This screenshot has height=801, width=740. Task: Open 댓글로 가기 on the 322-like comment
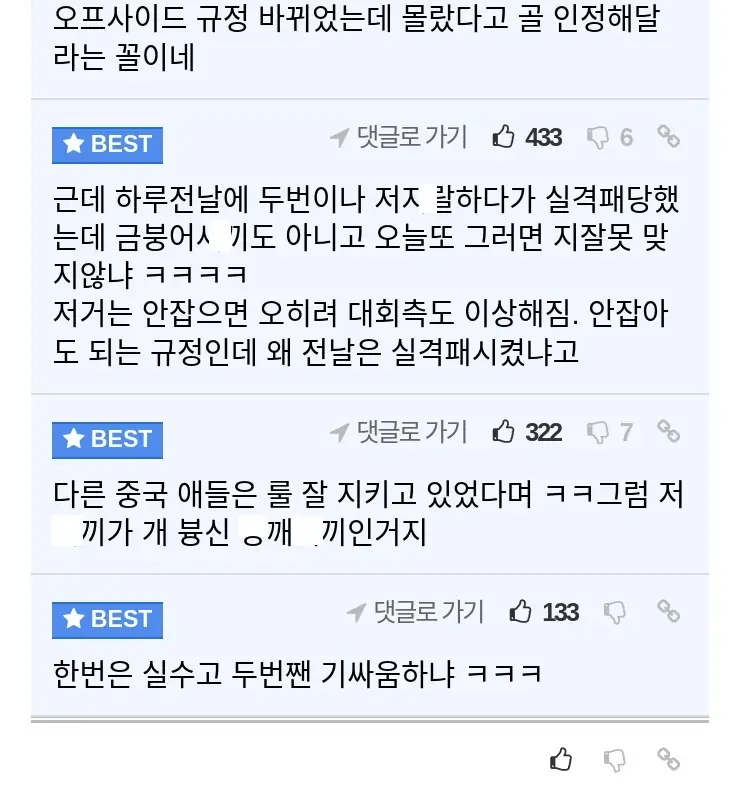[399, 432]
